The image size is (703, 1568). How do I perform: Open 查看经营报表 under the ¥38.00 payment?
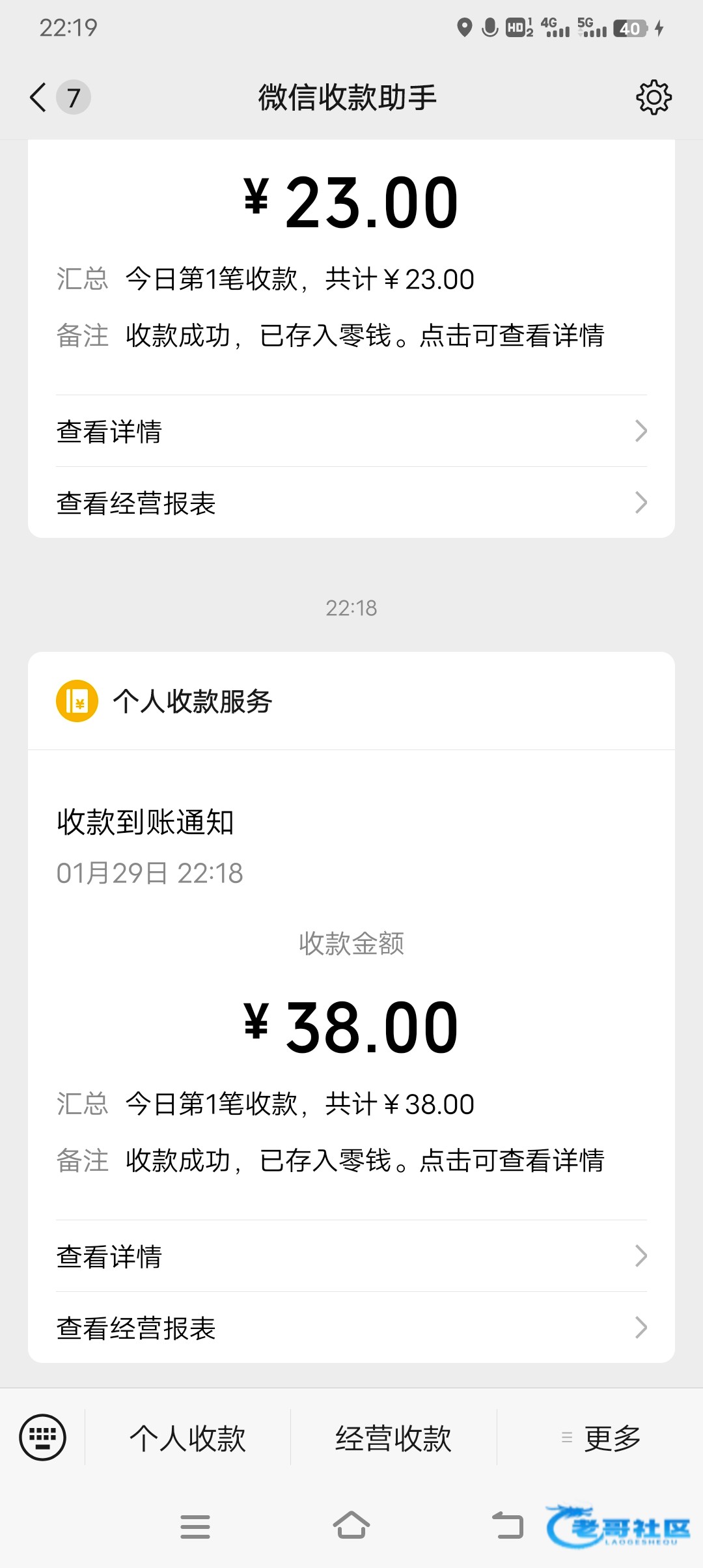tap(351, 1328)
